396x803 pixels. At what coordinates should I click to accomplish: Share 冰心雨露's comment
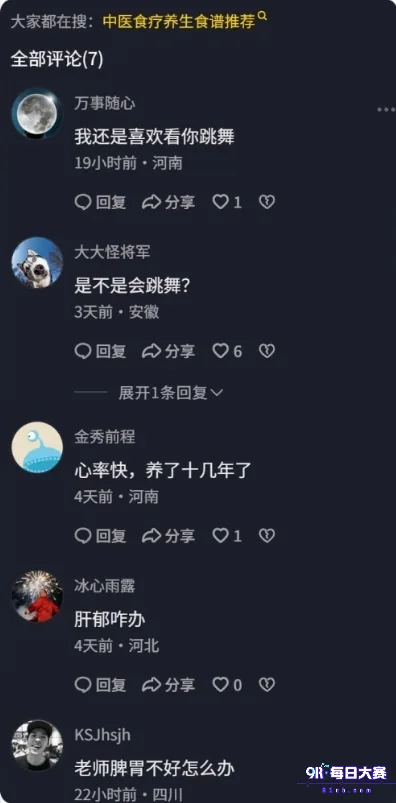pyautogui.click(x=169, y=685)
